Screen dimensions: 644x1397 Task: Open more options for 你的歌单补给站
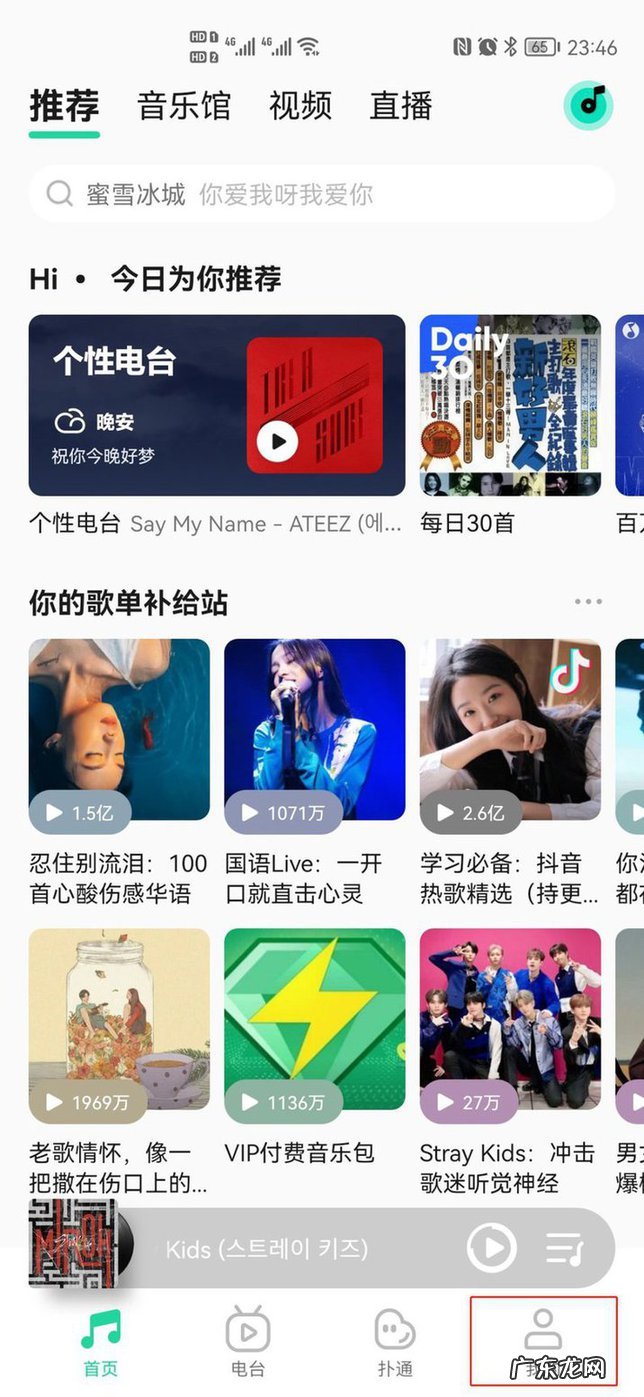click(588, 602)
